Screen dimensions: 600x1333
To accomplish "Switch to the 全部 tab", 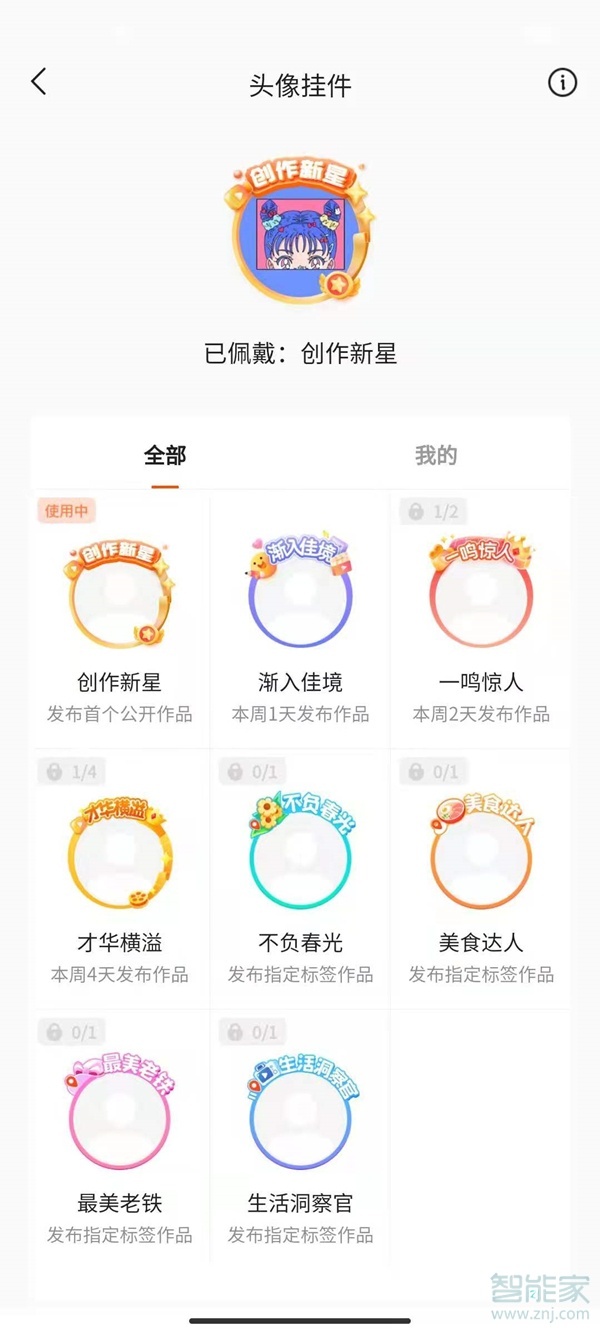I will 165,456.
